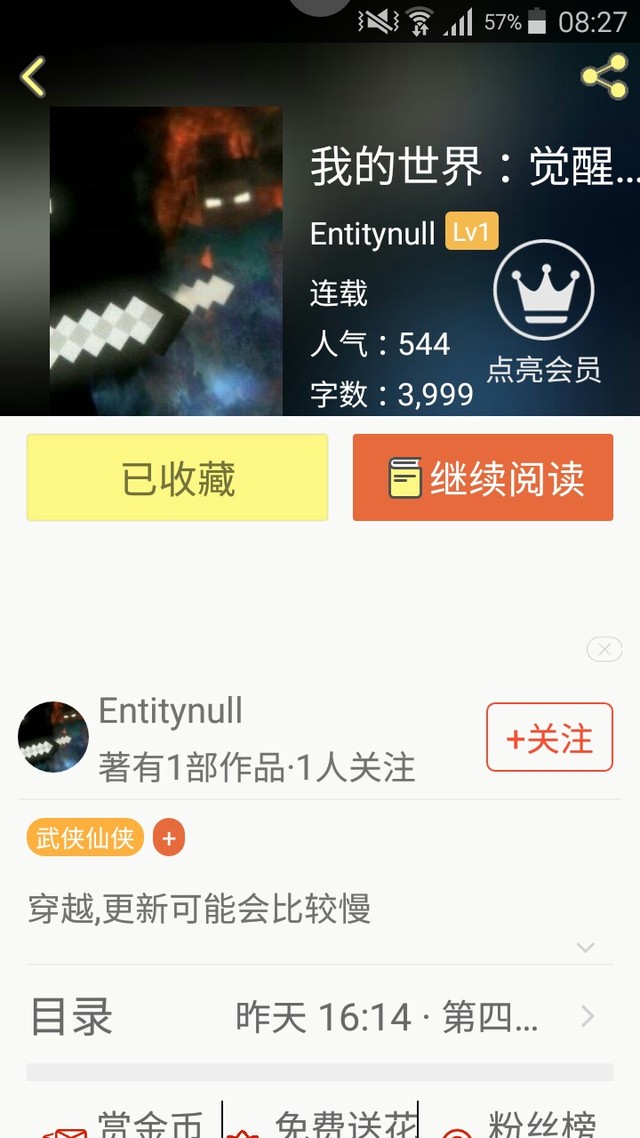Add a new tag with plus icon
640x1138 pixels.
coord(169,838)
